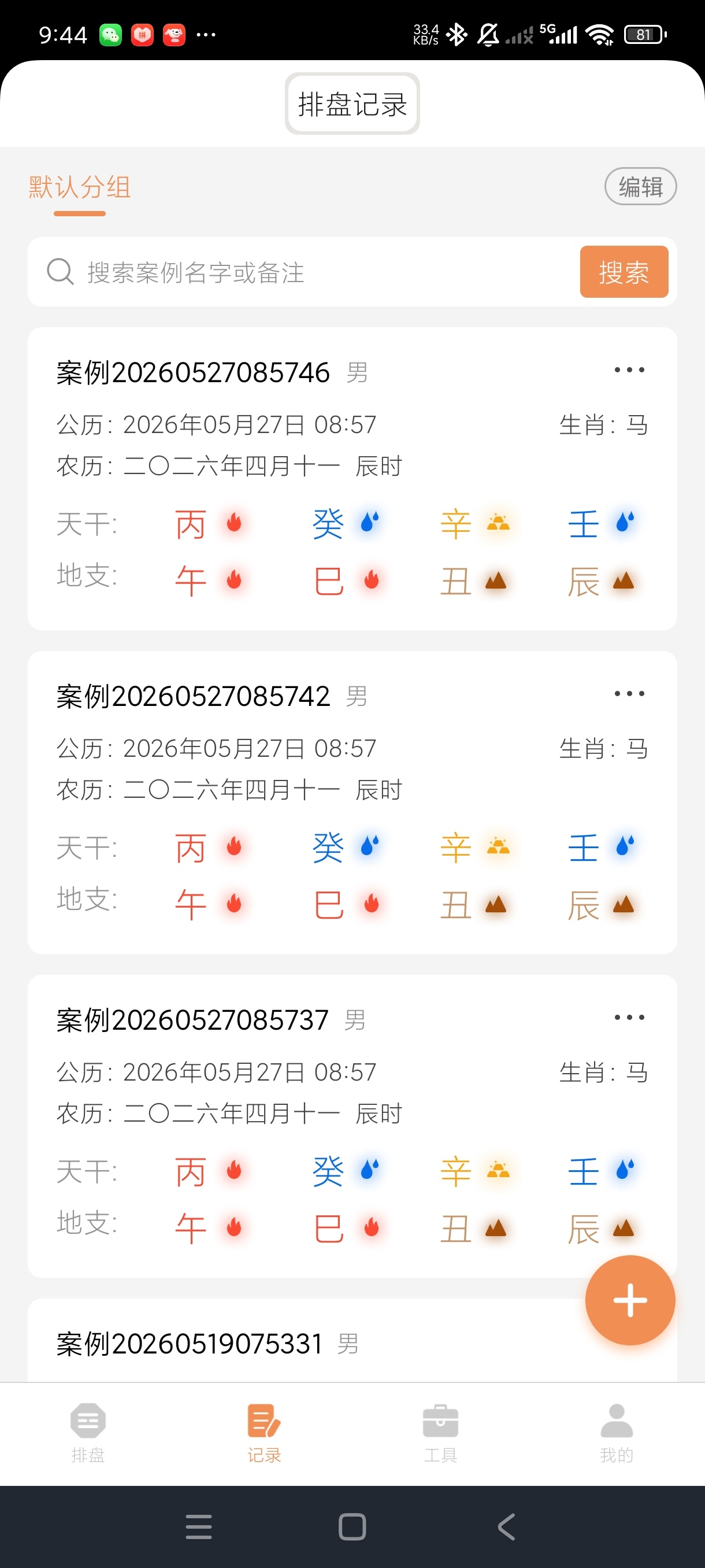Viewport: 705px width, 1568px height.
Task: Open record card 案例20260527085737
Action: tap(352, 1126)
